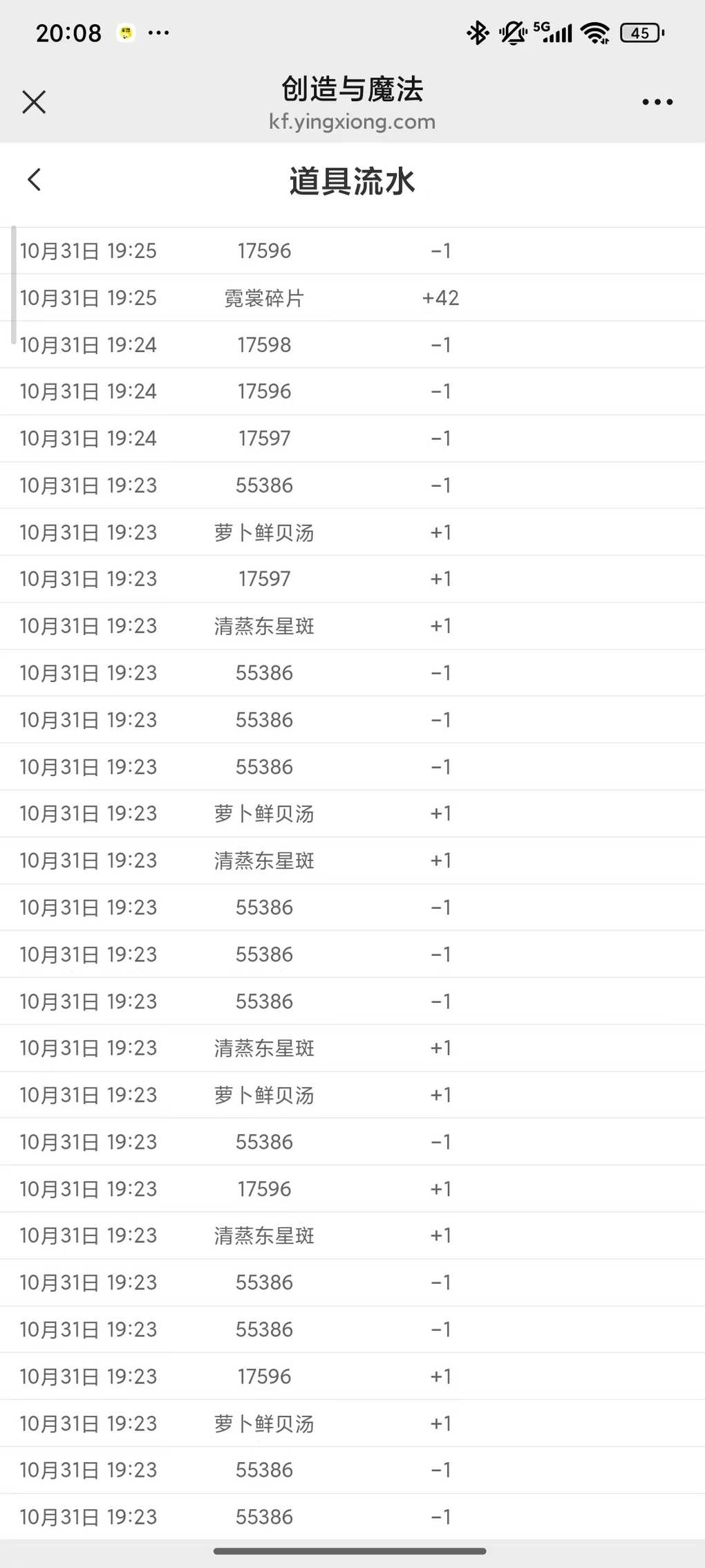Open the three-dot overflow menu
This screenshot has height=1568, width=705.
pyautogui.click(x=657, y=102)
